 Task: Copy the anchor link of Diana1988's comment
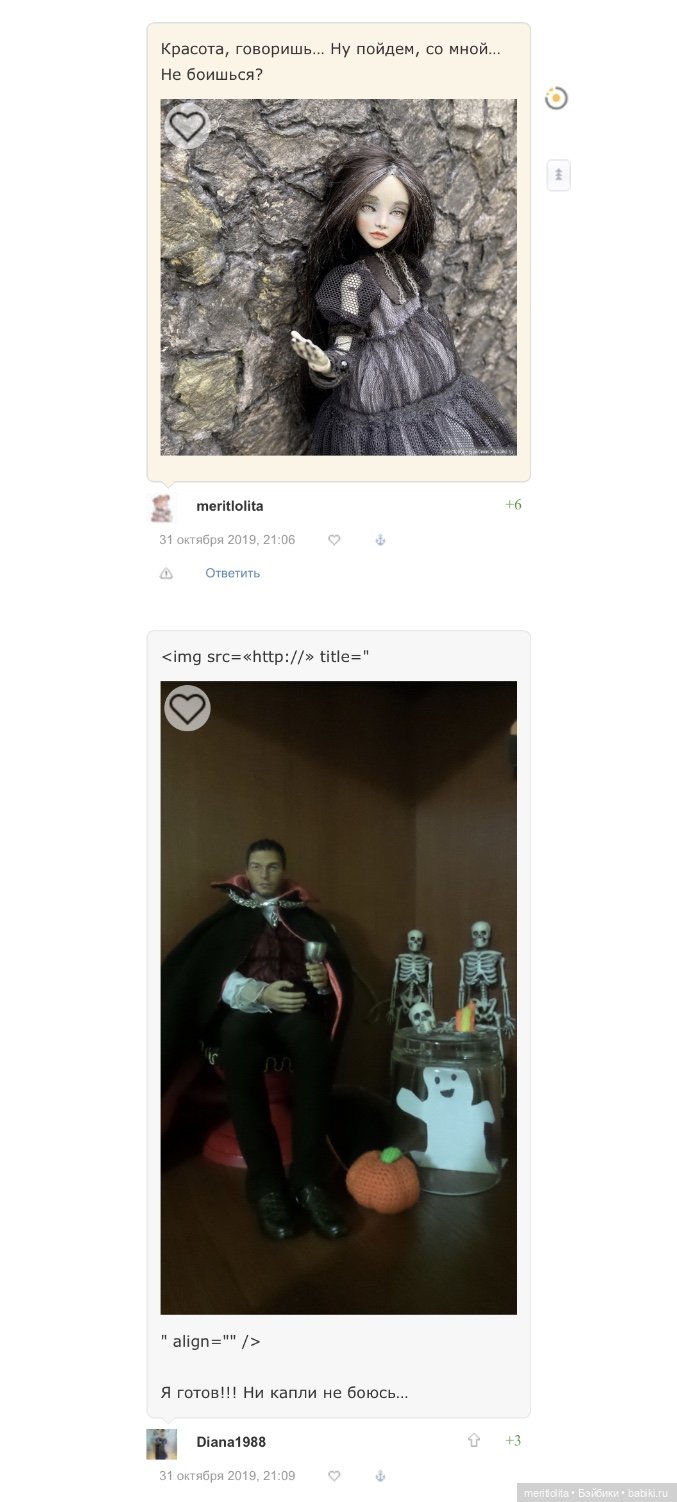380,1476
